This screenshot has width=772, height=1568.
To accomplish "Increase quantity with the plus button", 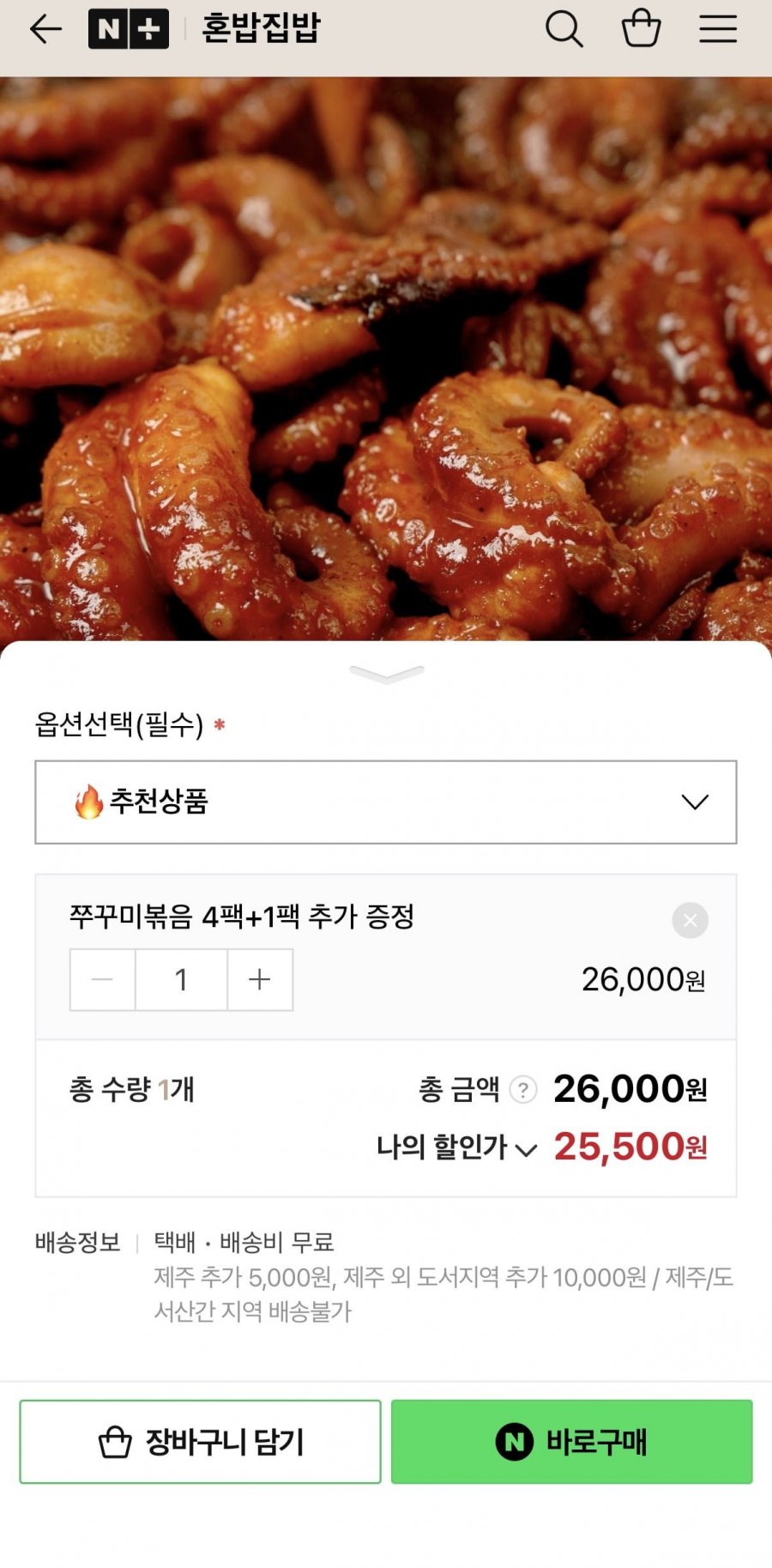I will point(260,979).
